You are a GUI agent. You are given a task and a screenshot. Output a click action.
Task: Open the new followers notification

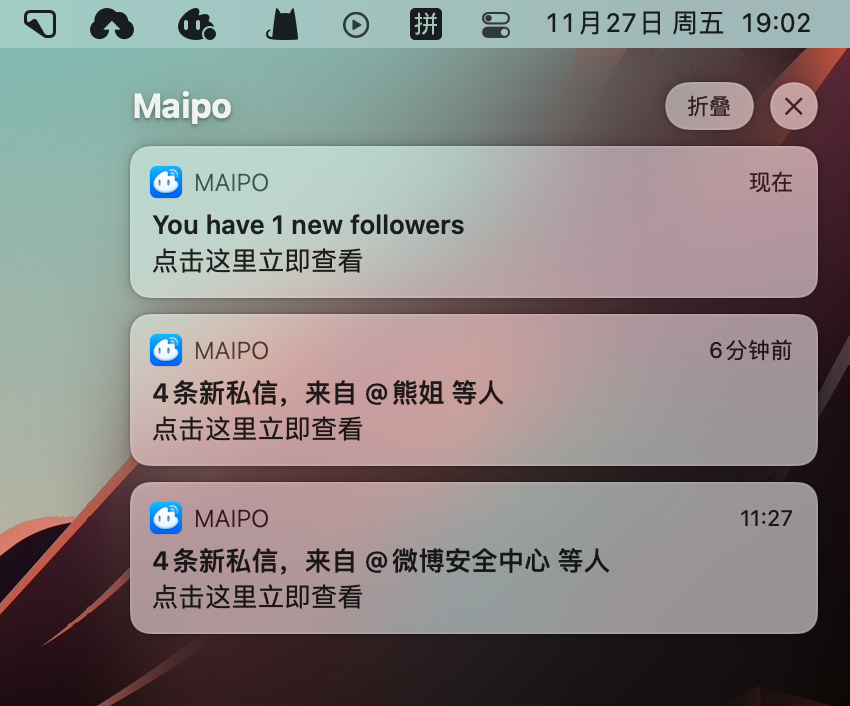point(474,222)
